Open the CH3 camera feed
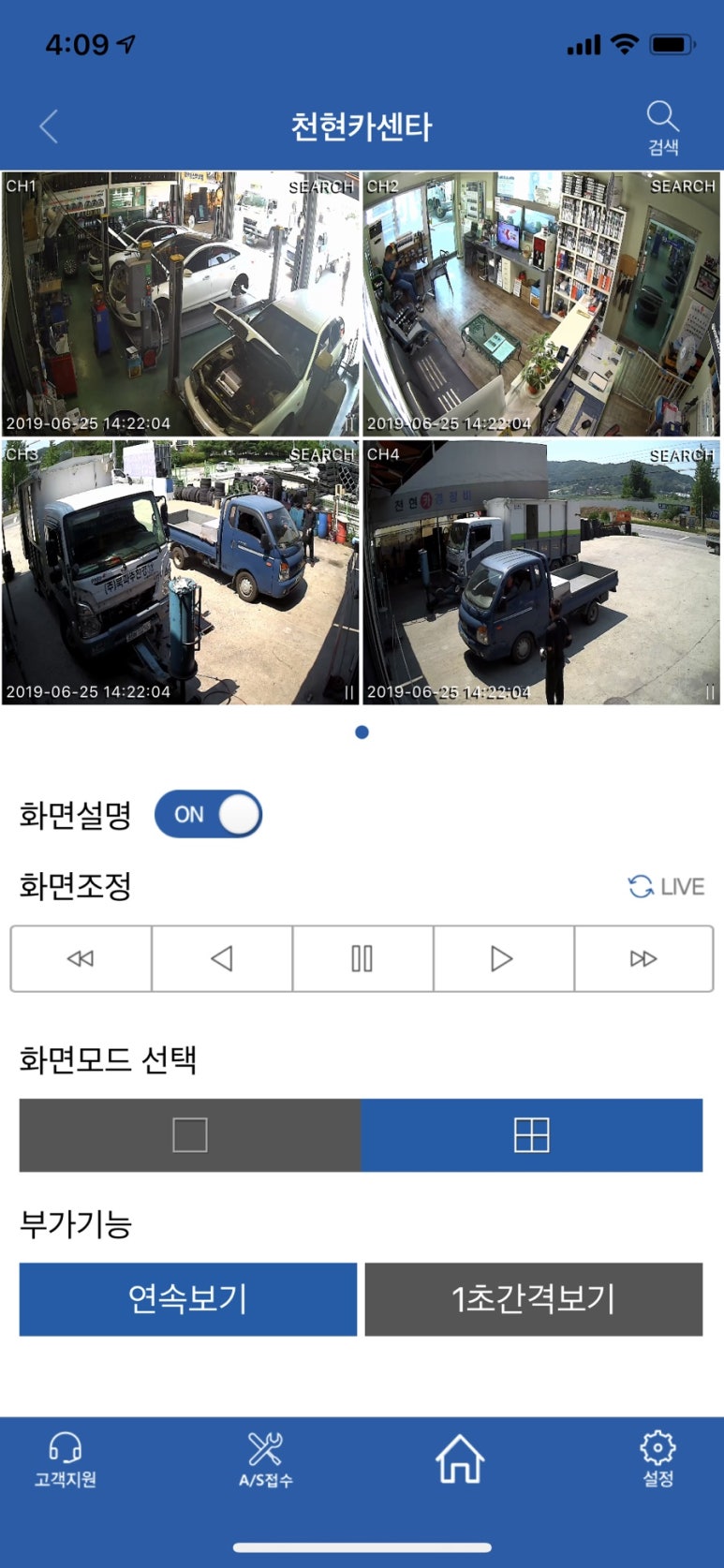The height and width of the screenshot is (1568, 724). pos(180,572)
